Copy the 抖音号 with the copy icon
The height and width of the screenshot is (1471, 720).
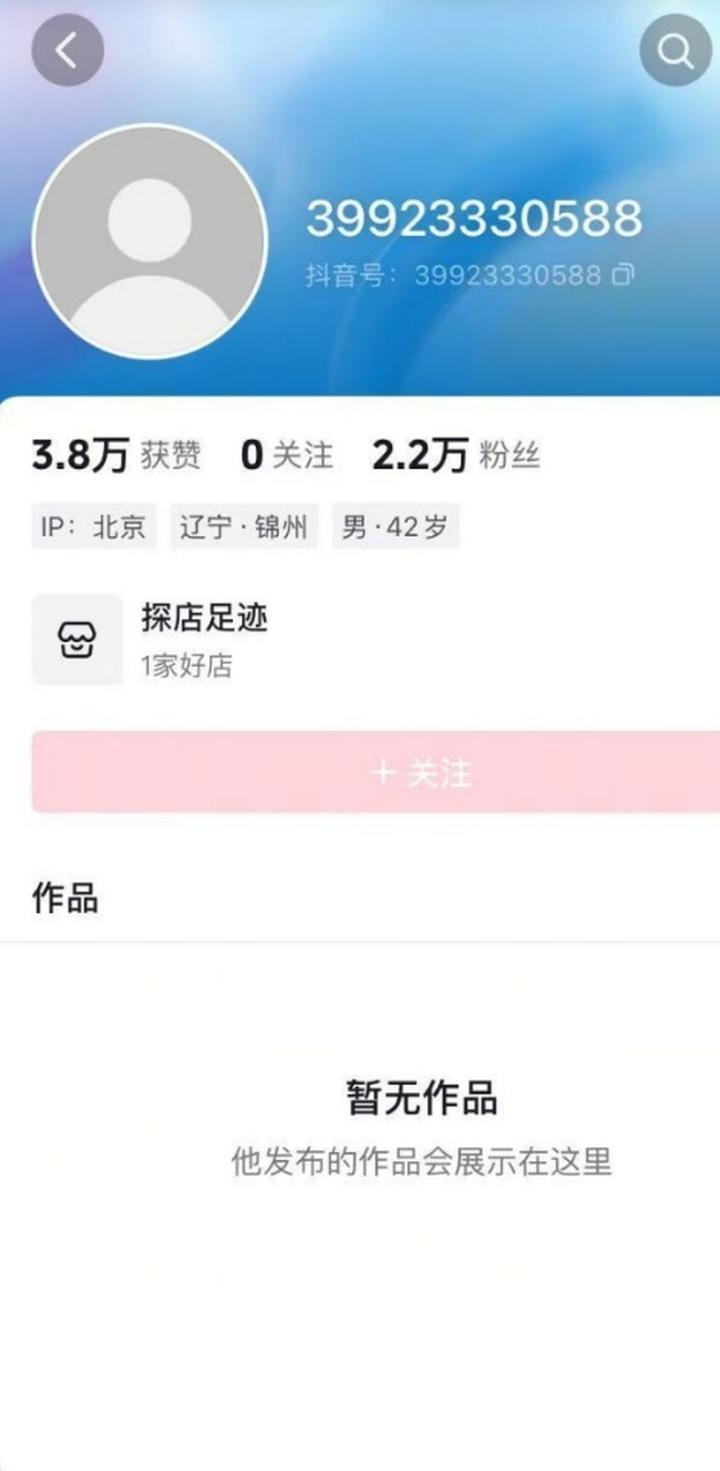[623, 274]
